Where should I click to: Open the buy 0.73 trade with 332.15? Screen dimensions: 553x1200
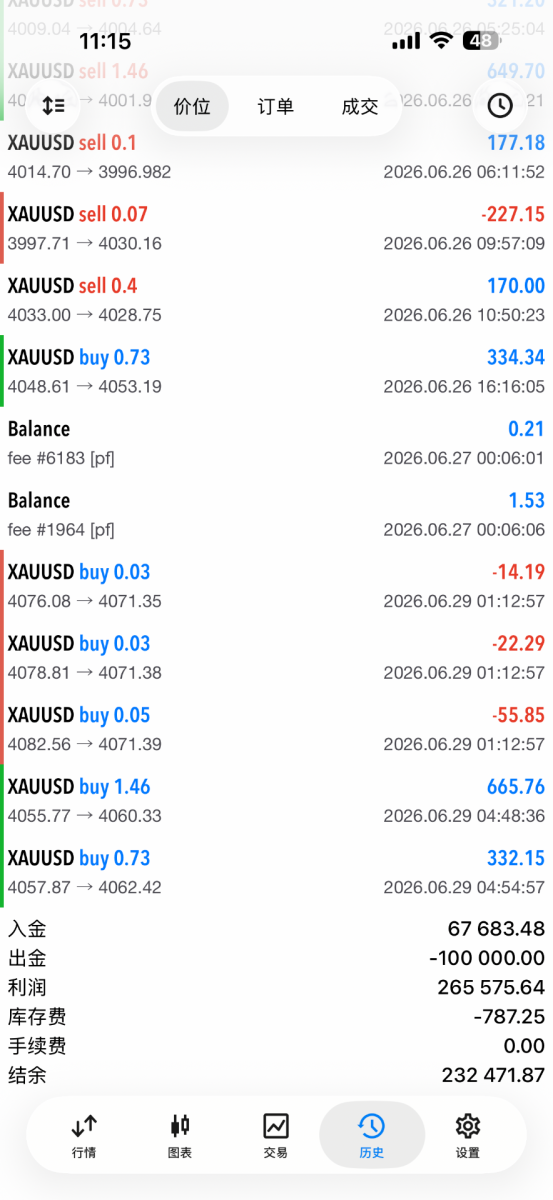click(x=276, y=872)
